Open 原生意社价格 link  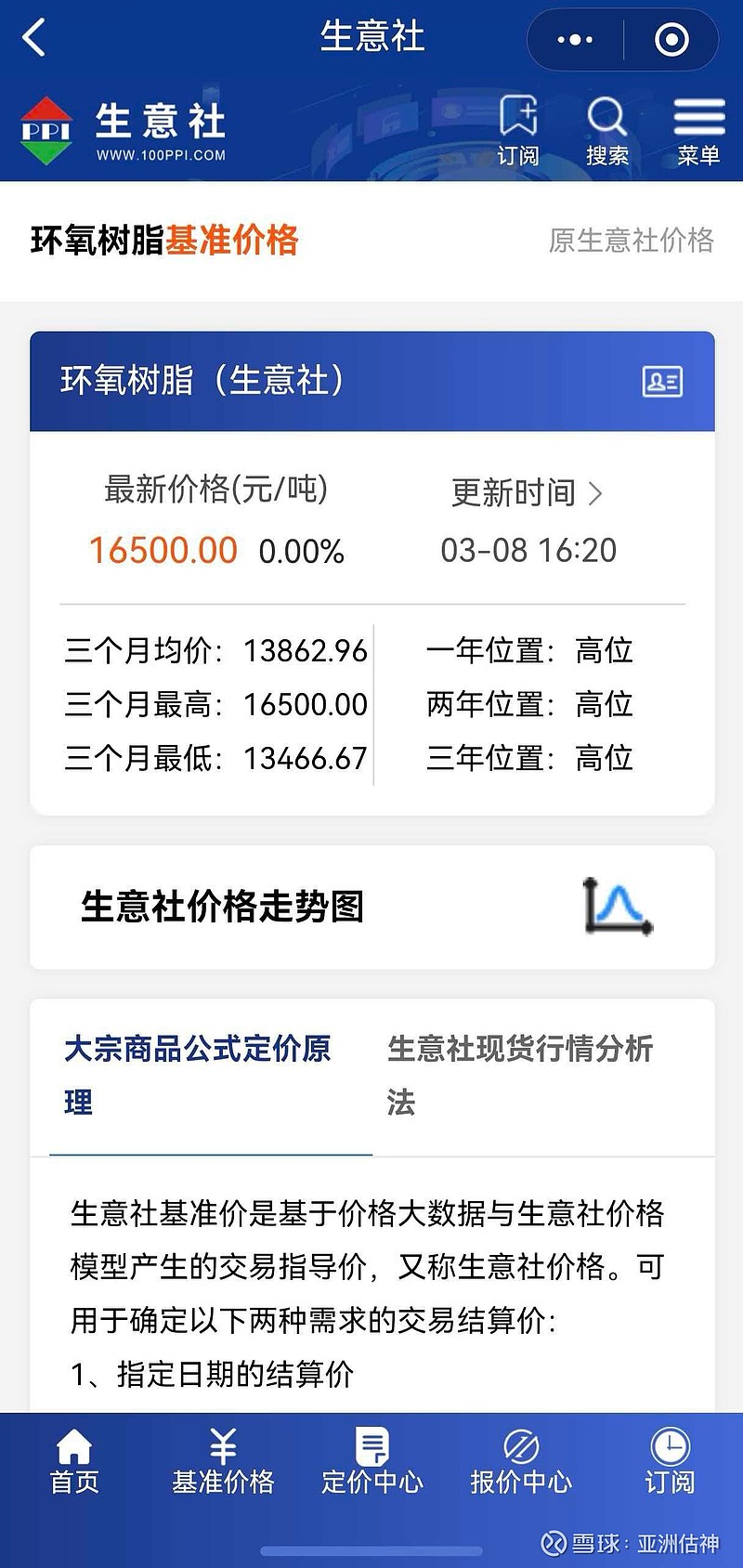click(x=630, y=241)
